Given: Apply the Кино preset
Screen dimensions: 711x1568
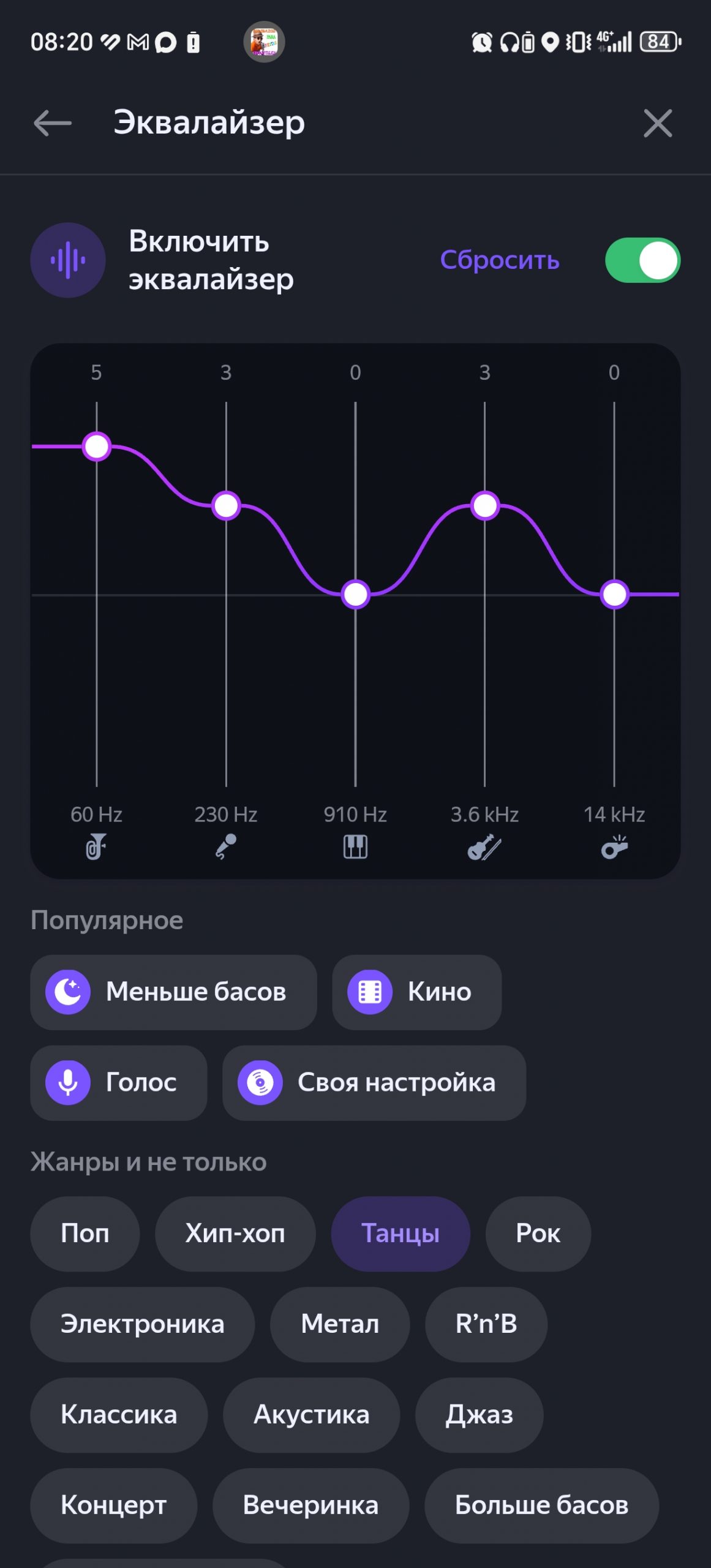Looking at the screenshot, I should pyautogui.click(x=416, y=992).
